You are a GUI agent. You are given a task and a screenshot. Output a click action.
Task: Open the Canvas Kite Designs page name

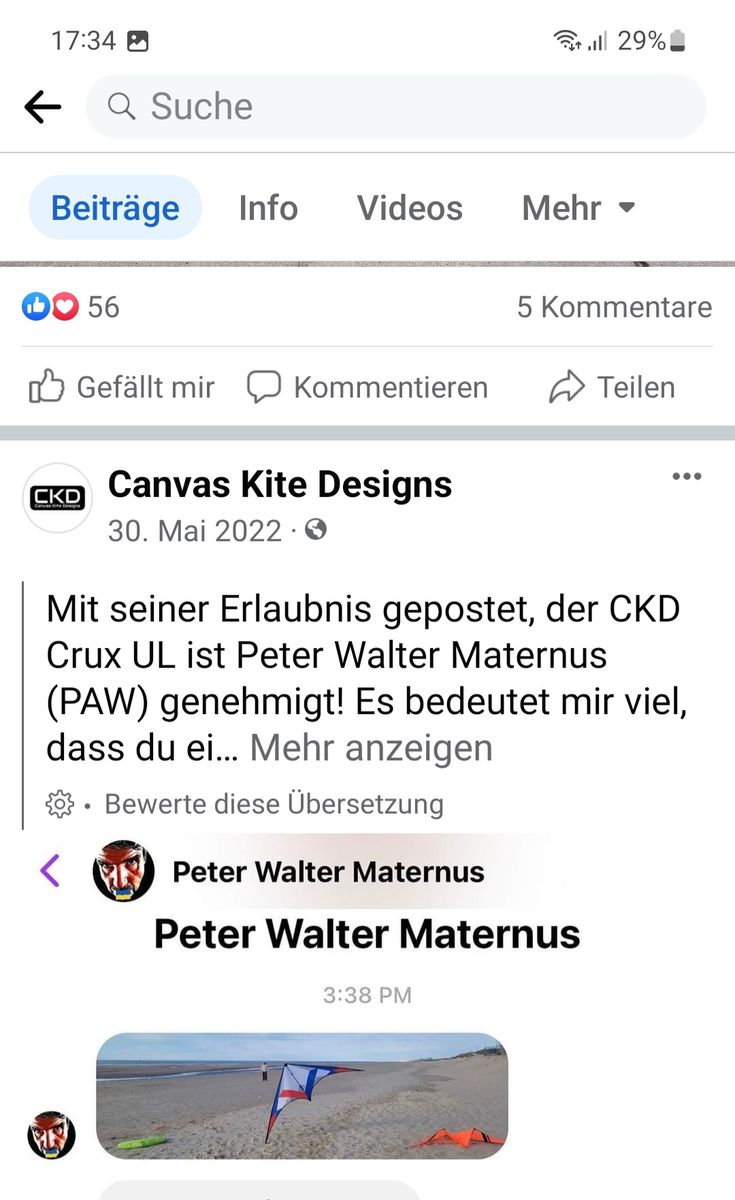coord(279,485)
